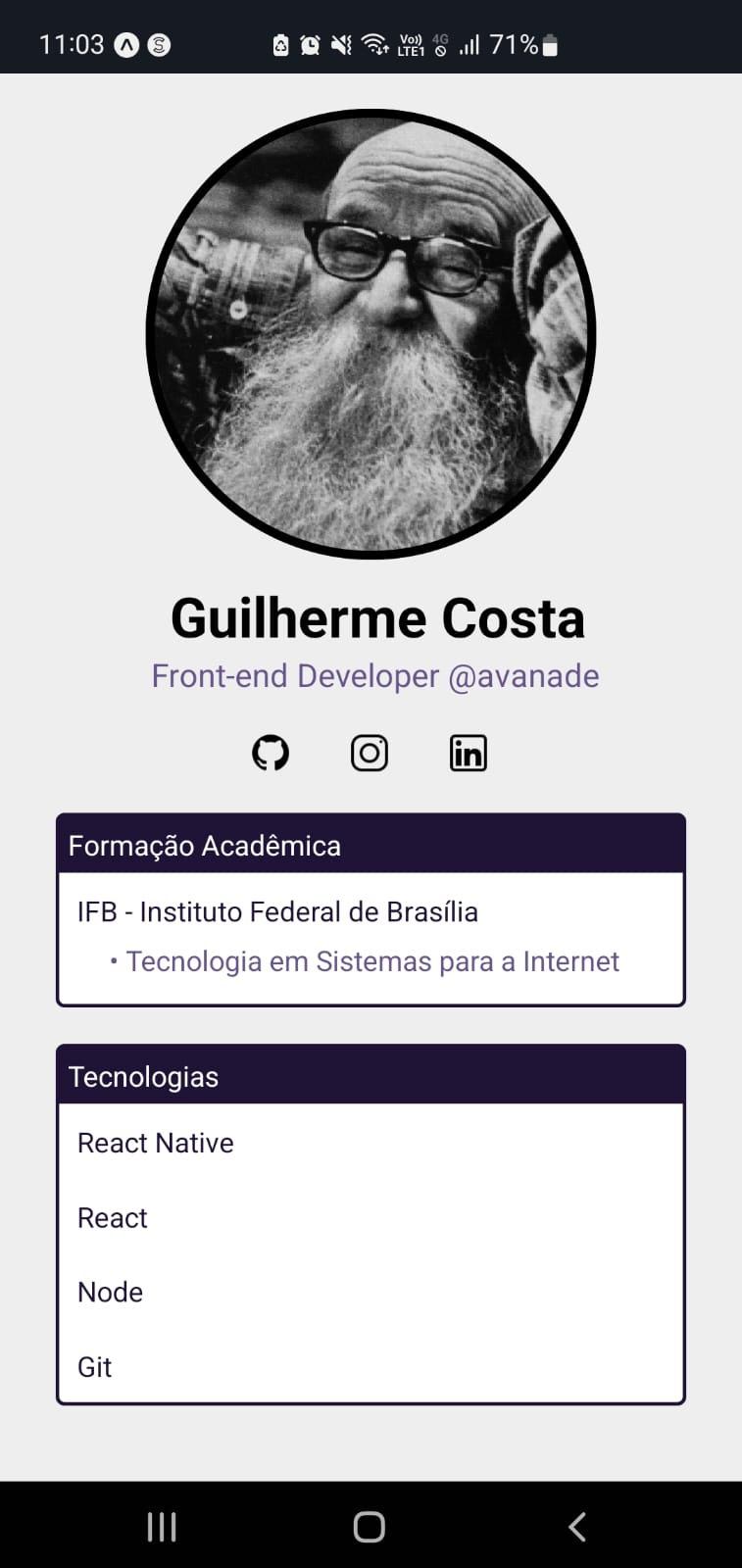Select Front-end Developer @avanade subtitle
Image resolution: width=742 pixels, height=1568 pixels.
[374, 675]
